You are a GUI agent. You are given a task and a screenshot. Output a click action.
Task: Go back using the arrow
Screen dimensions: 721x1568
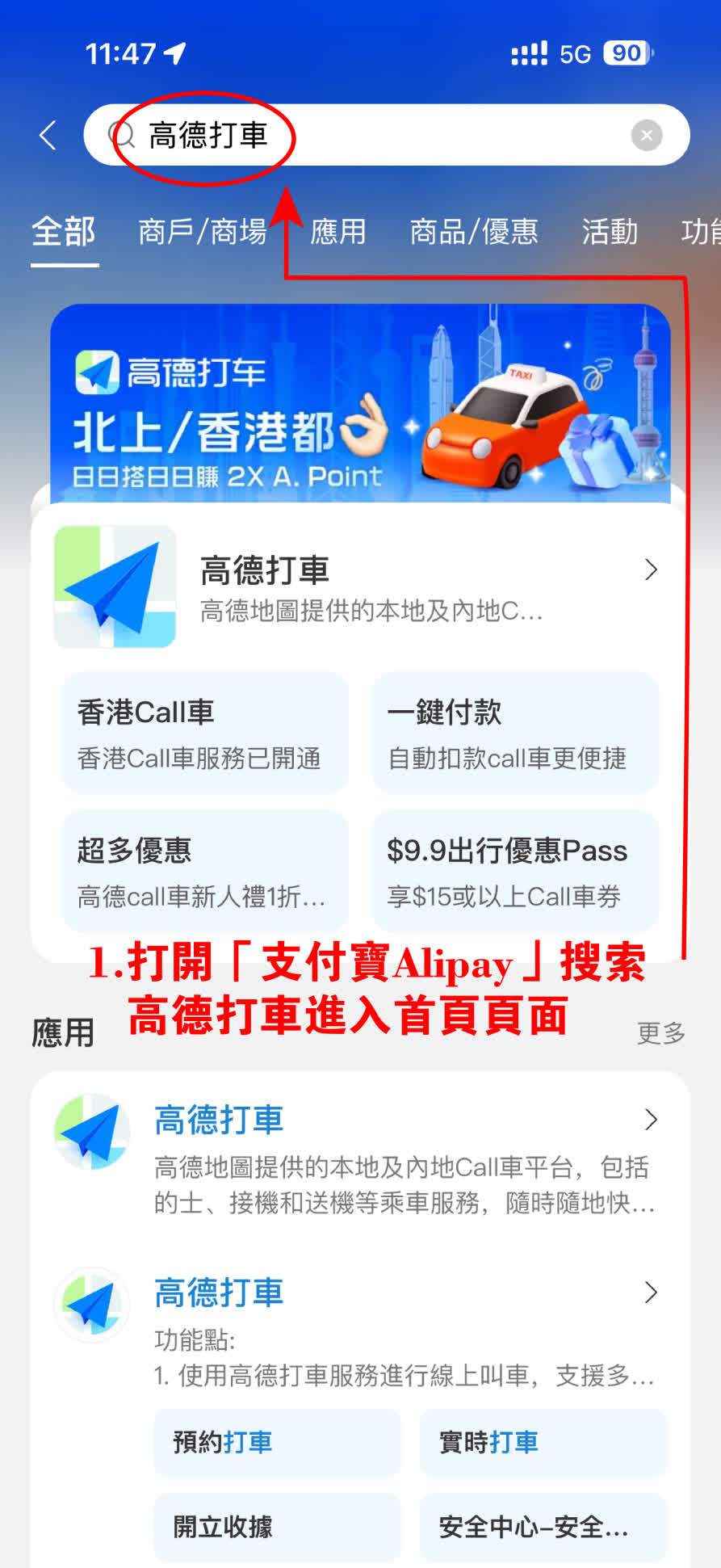(x=48, y=135)
